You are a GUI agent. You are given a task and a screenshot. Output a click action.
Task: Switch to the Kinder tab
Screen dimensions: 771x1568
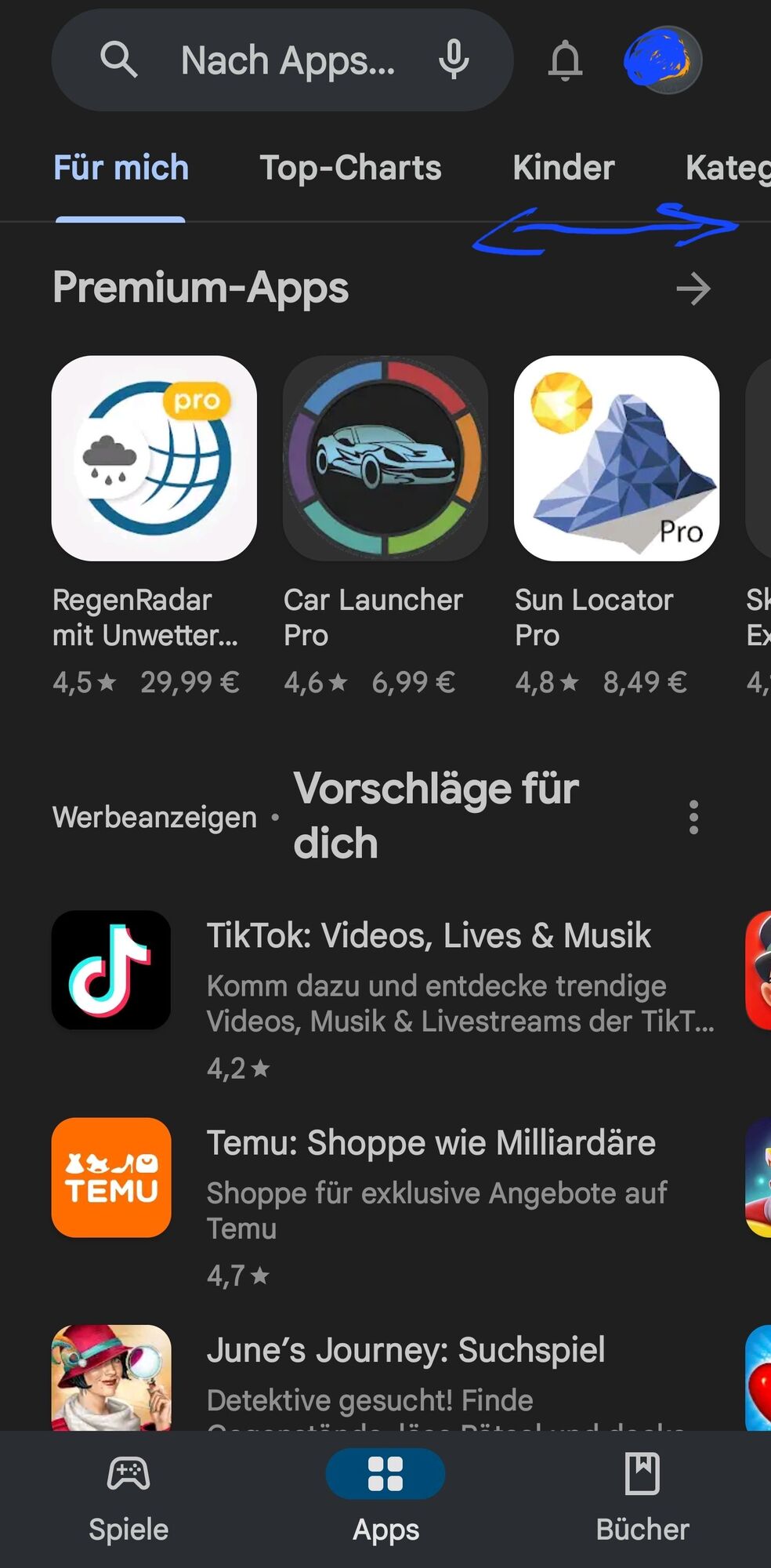563,168
